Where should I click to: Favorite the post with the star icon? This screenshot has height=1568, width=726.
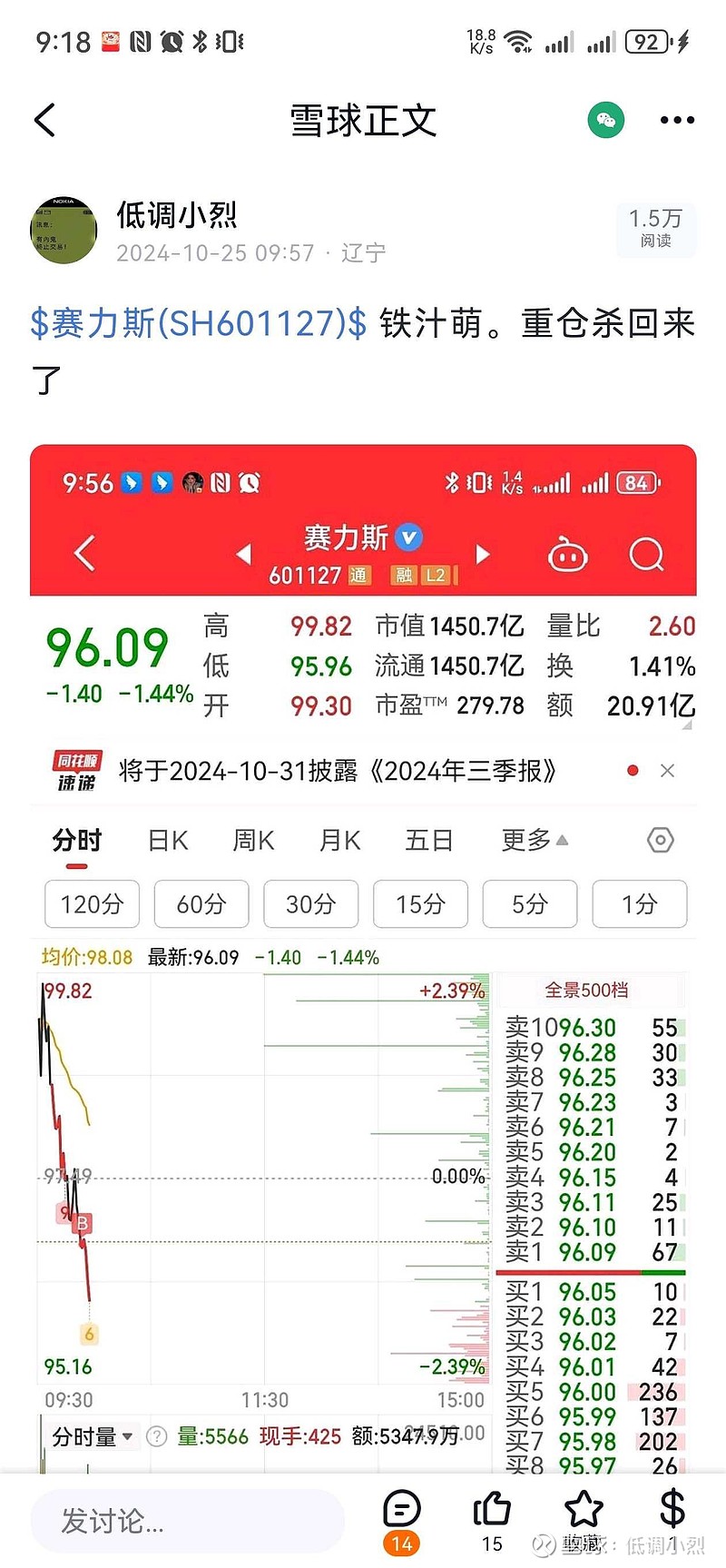pyautogui.click(x=584, y=1520)
